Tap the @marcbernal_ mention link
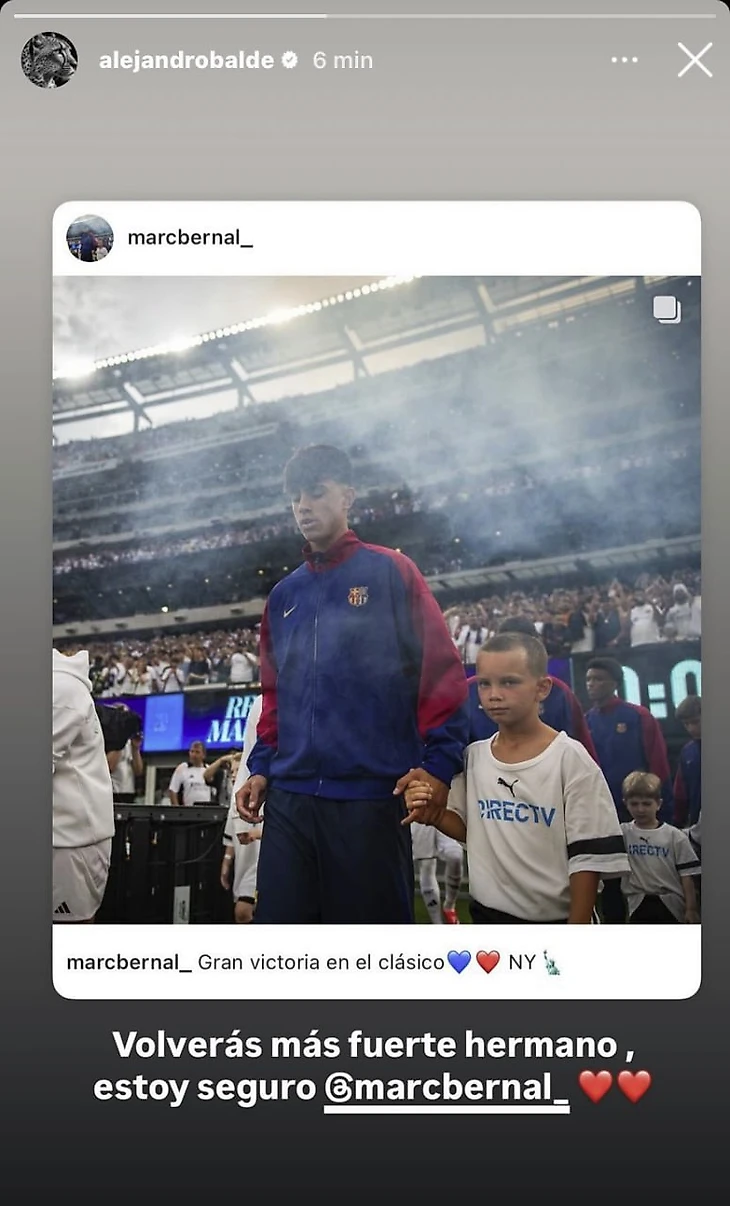Viewport: 730px width, 1206px height. (x=446, y=1087)
